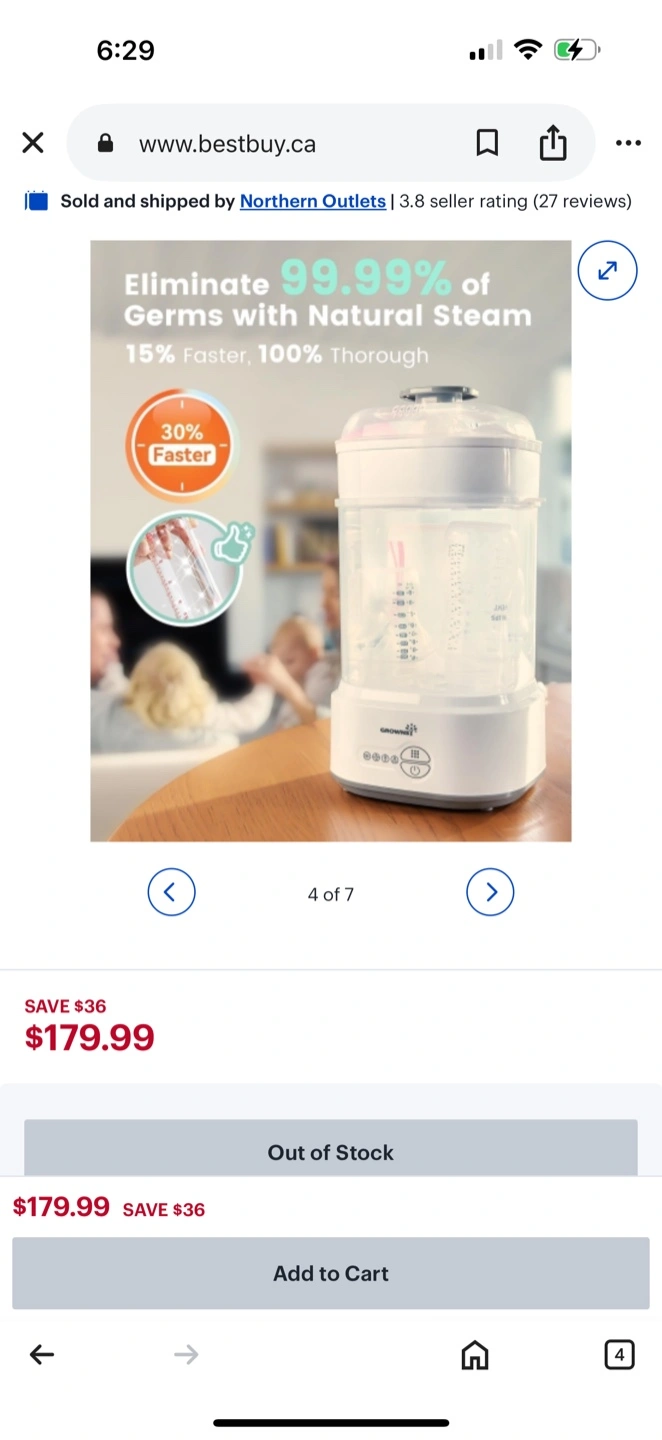Tap Add to Cart
Image resolution: width=662 pixels, height=1440 pixels.
331,1273
